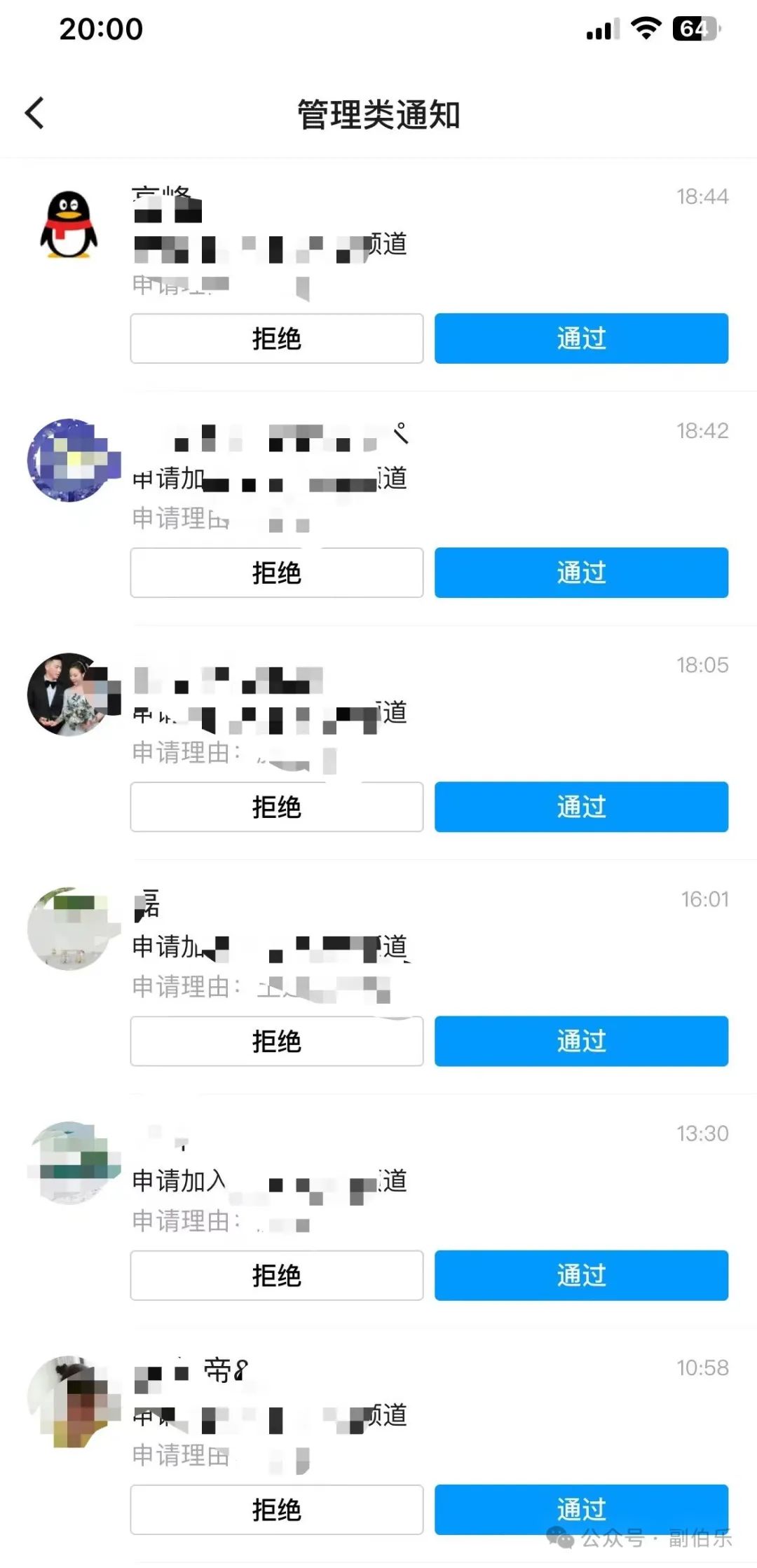The image size is (757, 1568).
Task: Reject the 18:44 join request
Action: [x=276, y=339]
